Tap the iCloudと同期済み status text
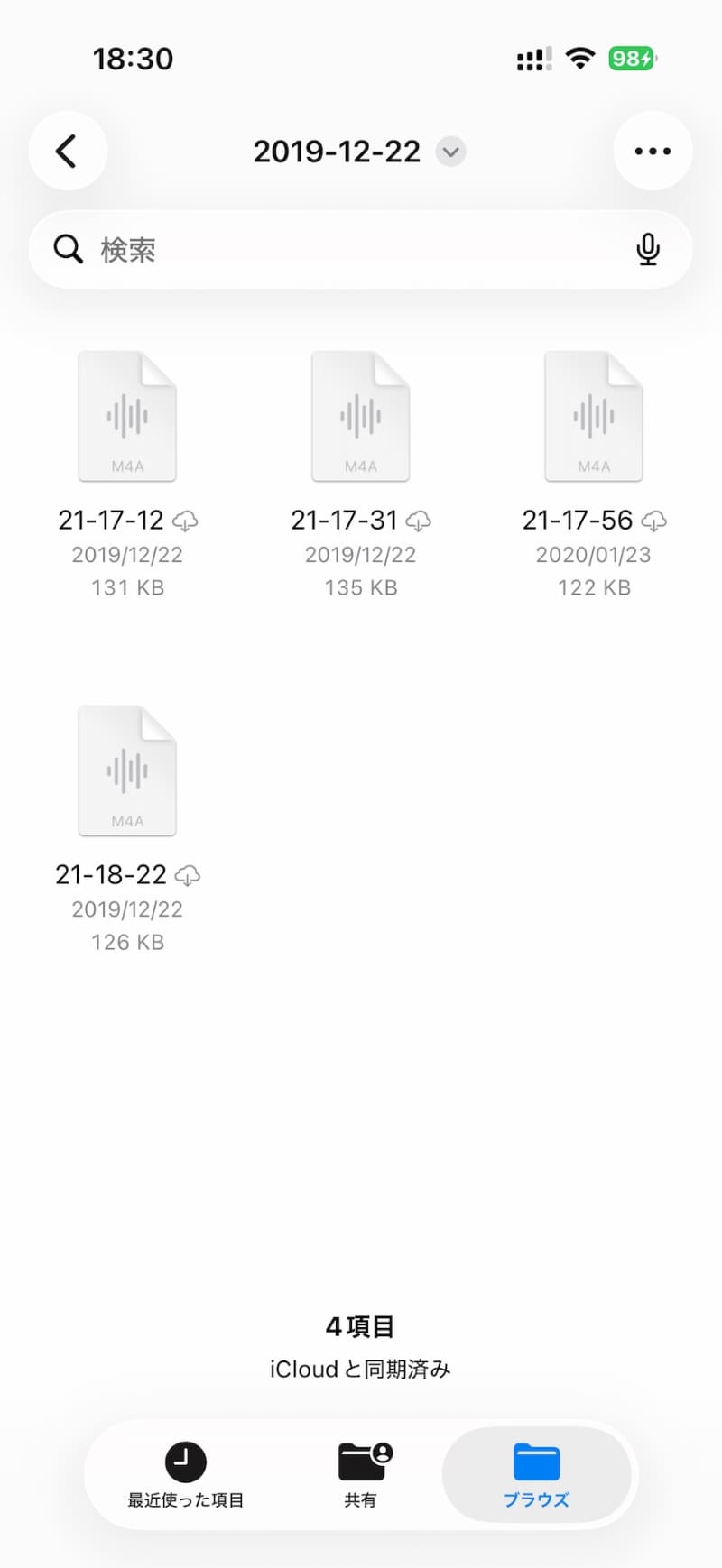 (360, 1369)
